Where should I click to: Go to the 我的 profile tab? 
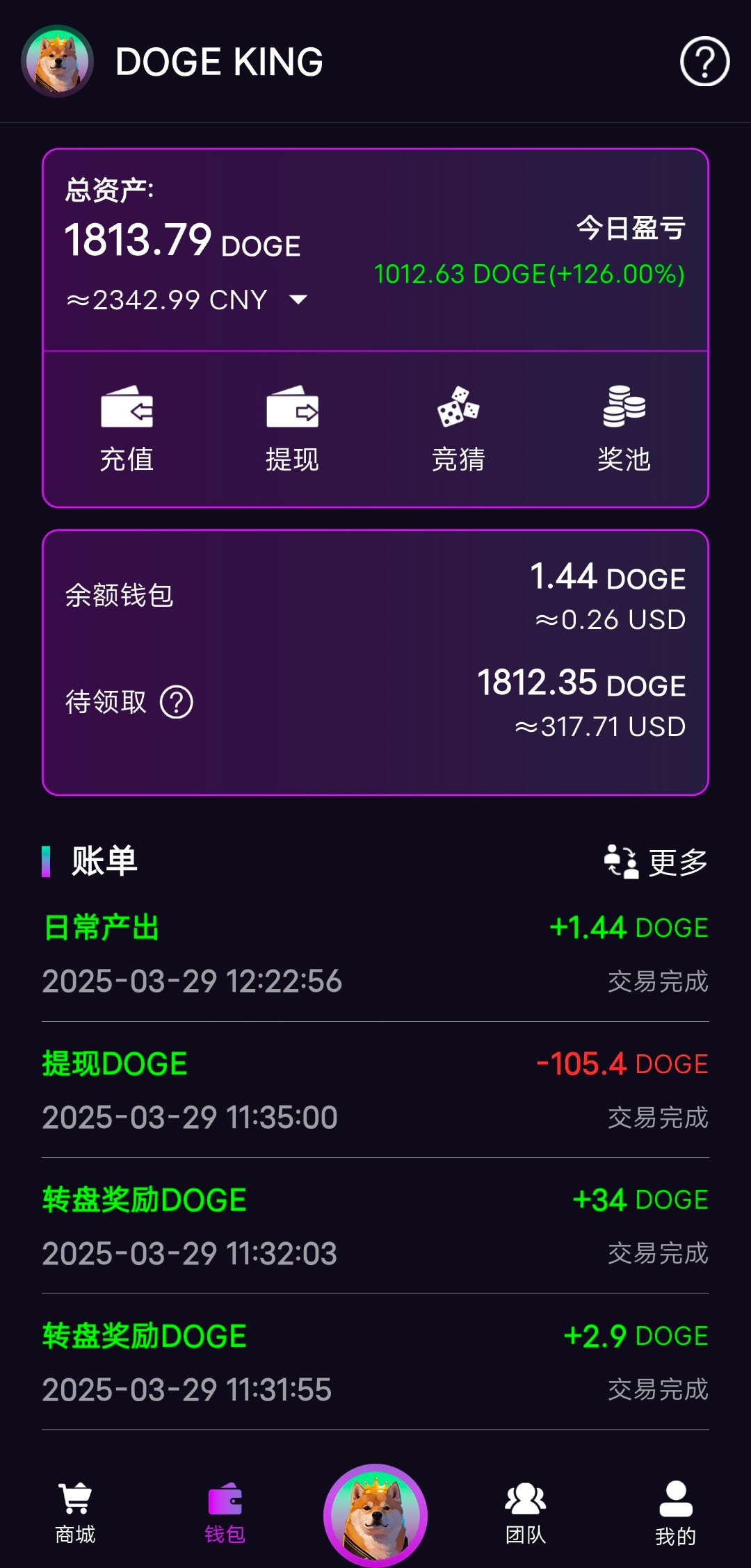pos(676,1513)
